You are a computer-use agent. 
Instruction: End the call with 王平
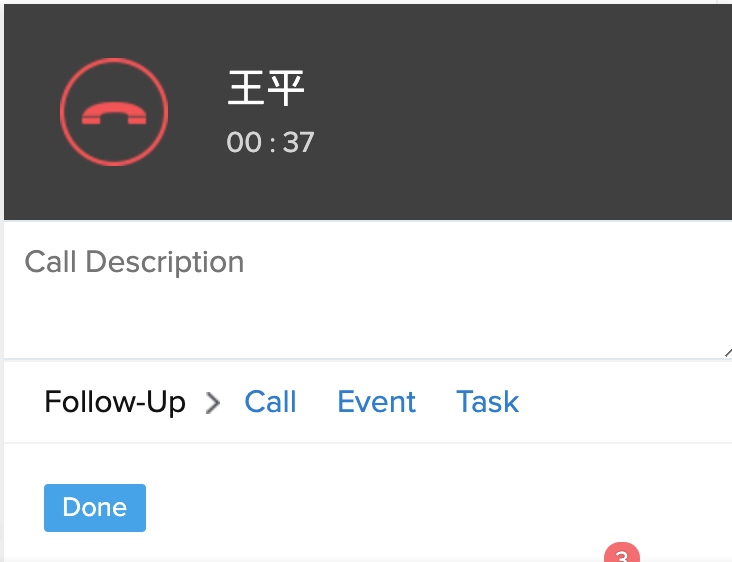pos(114,112)
